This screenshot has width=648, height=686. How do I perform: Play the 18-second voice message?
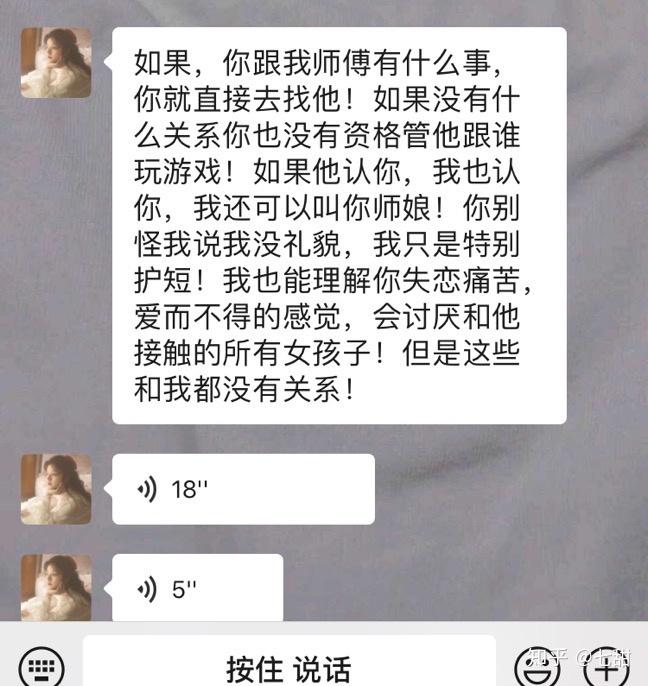243,489
